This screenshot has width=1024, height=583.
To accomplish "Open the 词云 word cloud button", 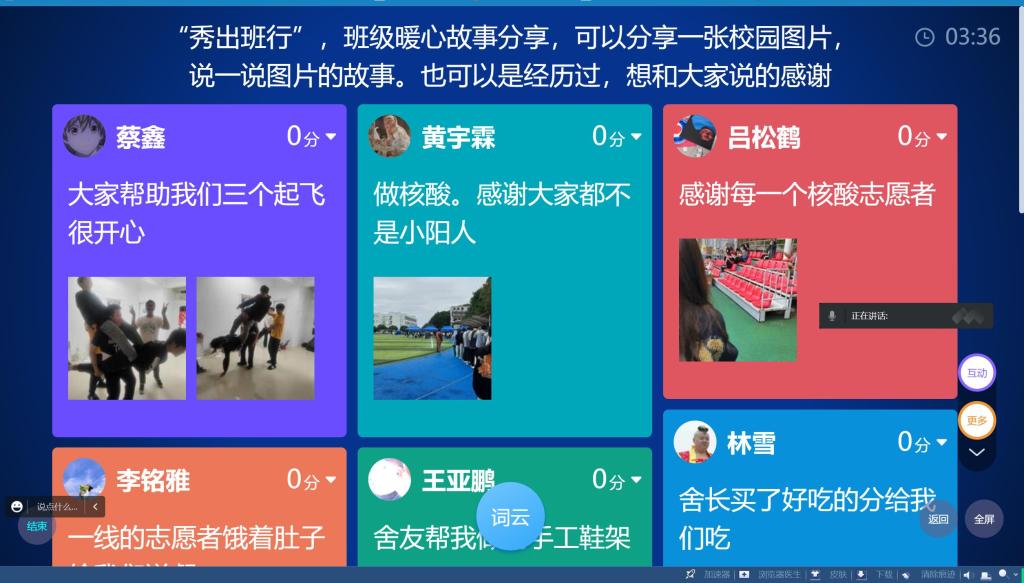I will tap(510, 517).
